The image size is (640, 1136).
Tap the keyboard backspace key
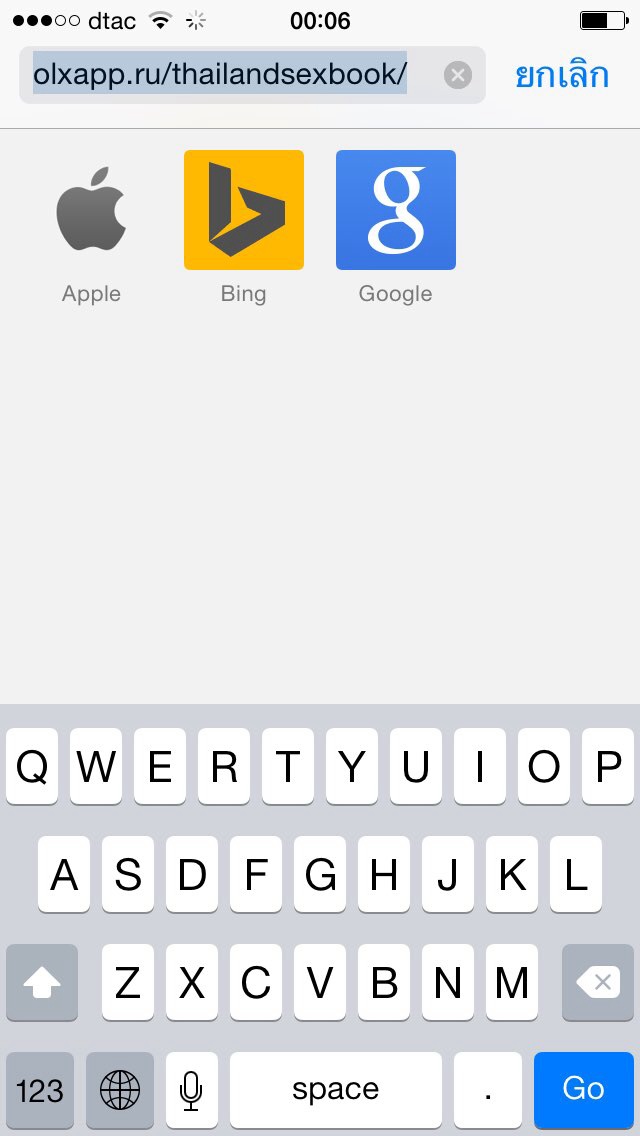point(597,983)
